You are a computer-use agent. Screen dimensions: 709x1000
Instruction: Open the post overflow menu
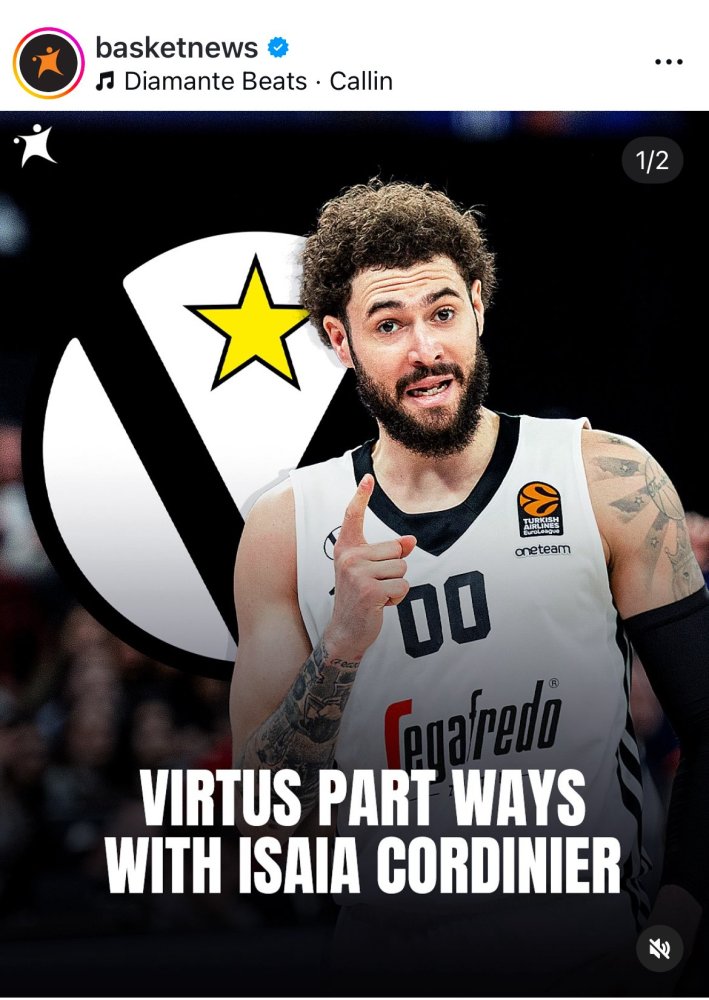click(x=668, y=62)
